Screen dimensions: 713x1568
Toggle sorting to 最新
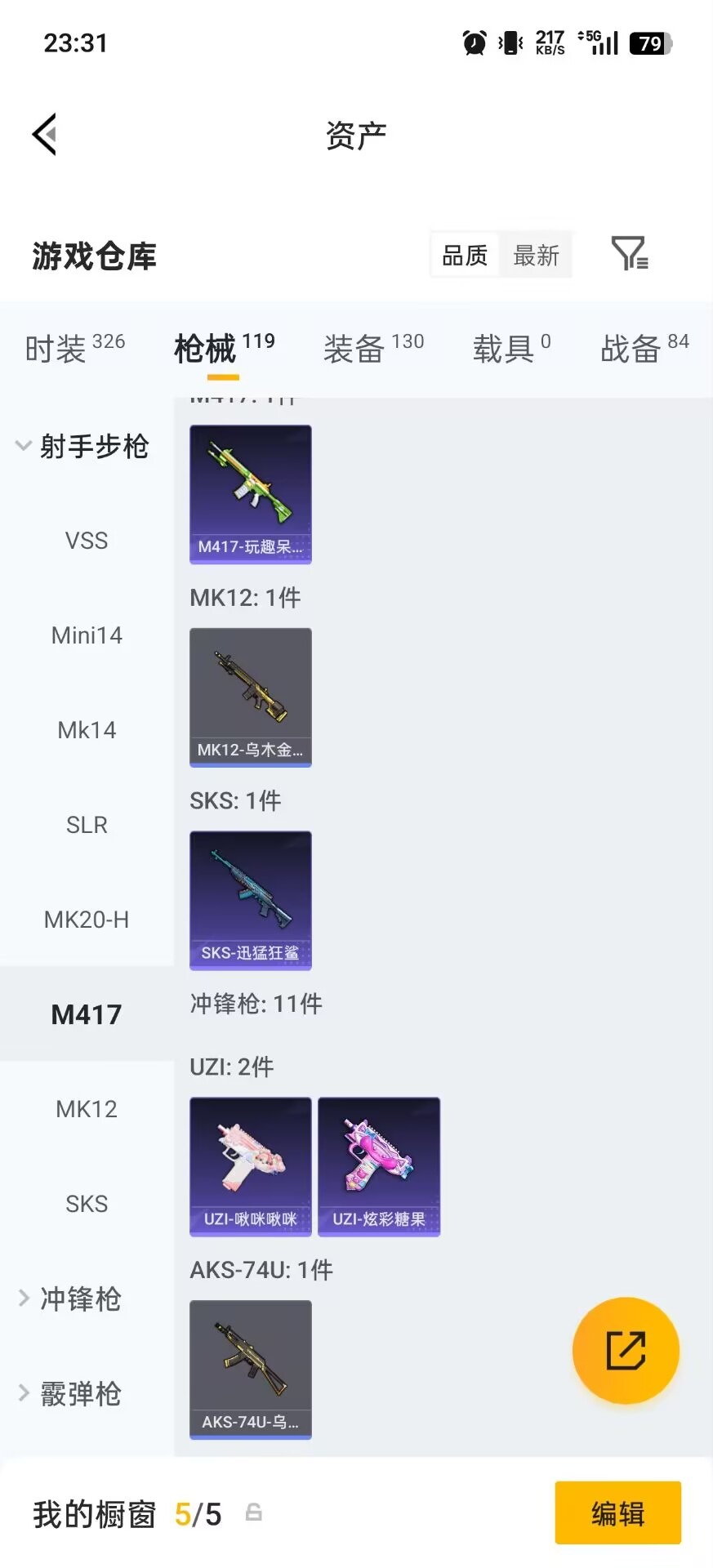point(536,254)
